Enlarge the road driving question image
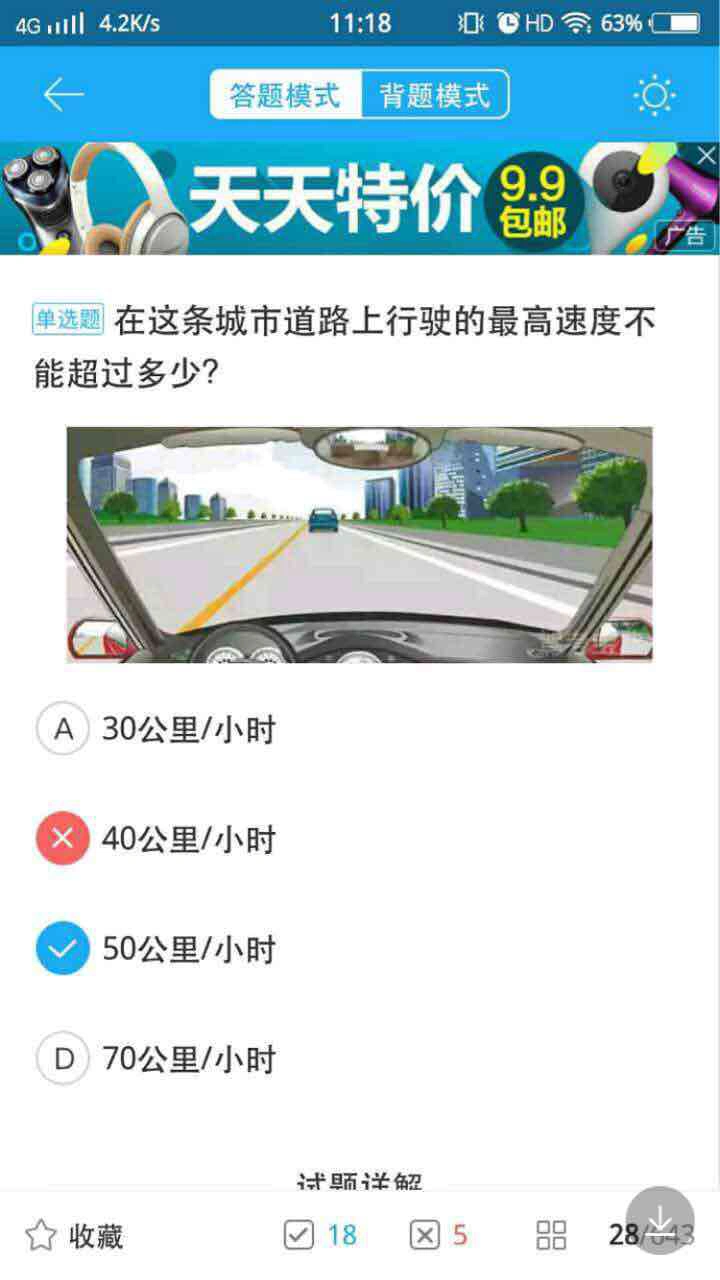 [x=359, y=545]
